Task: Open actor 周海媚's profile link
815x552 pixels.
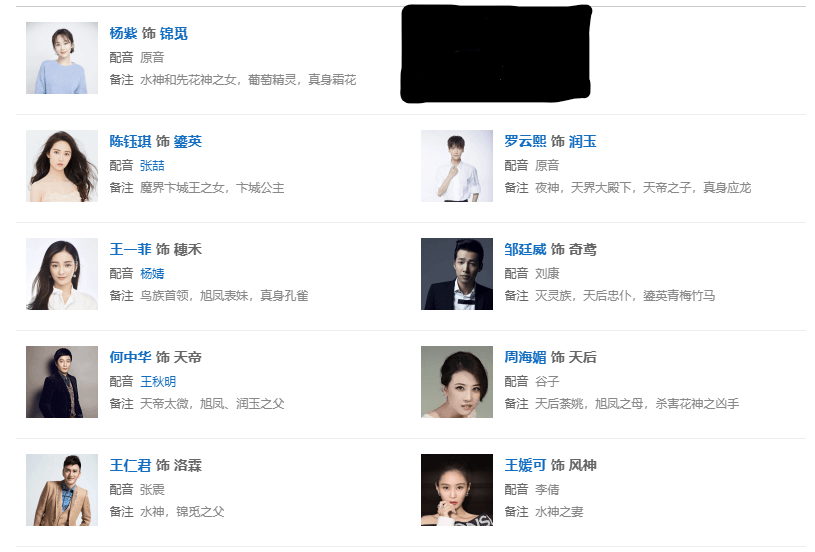Action: (x=525, y=357)
